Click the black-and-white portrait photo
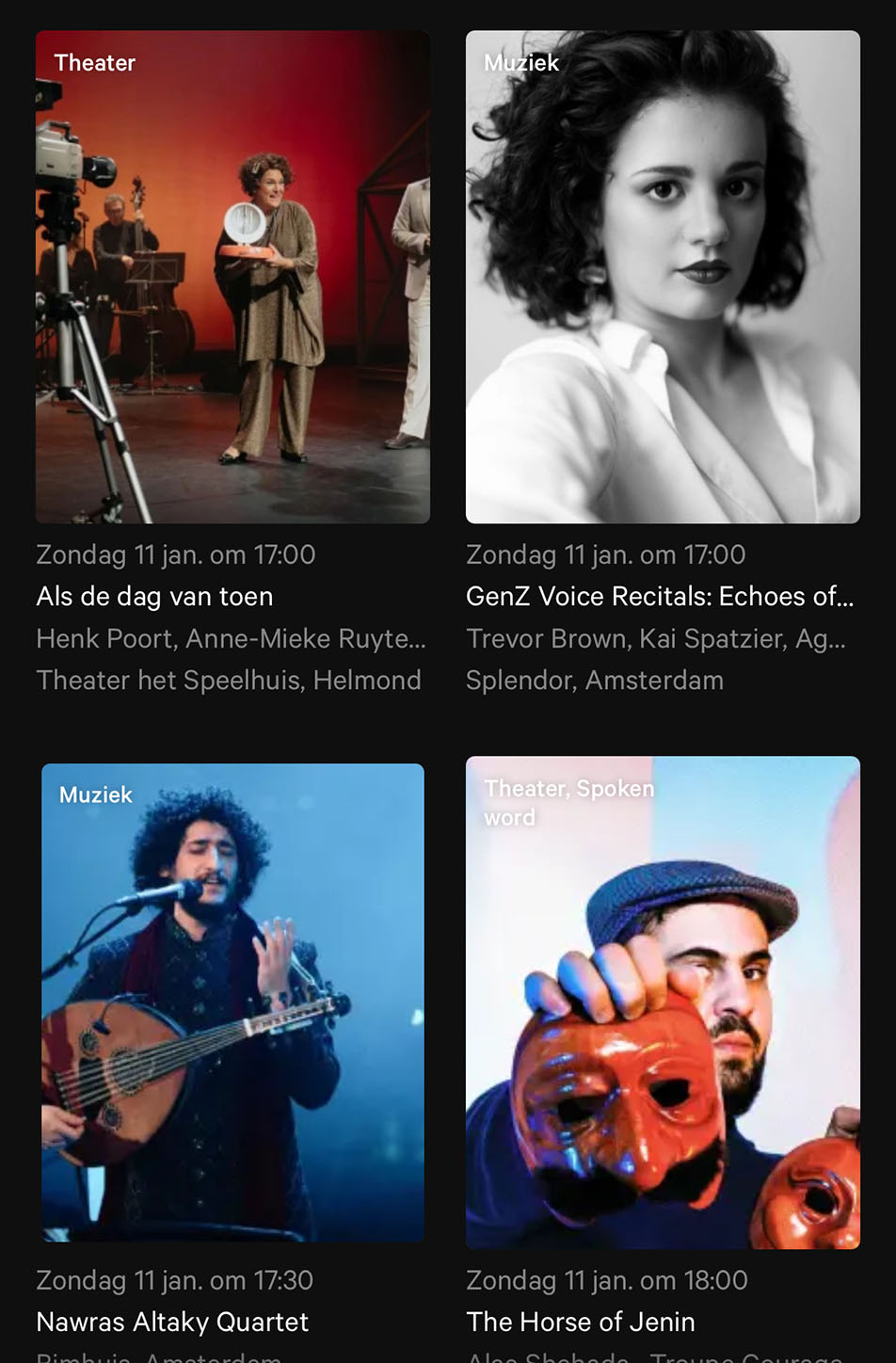This screenshot has width=896, height=1363. [x=663, y=277]
